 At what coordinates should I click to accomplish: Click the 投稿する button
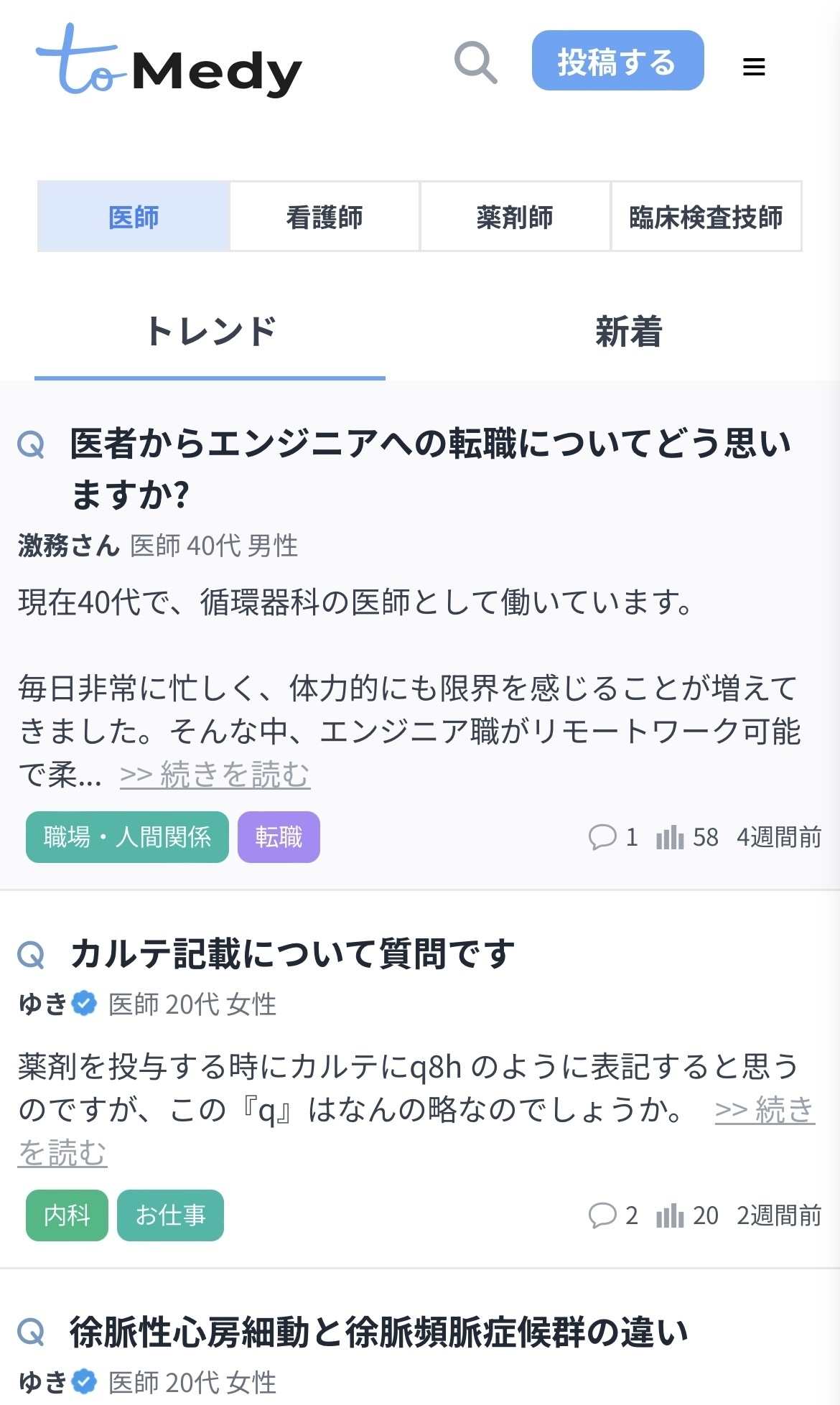[616, 62]
